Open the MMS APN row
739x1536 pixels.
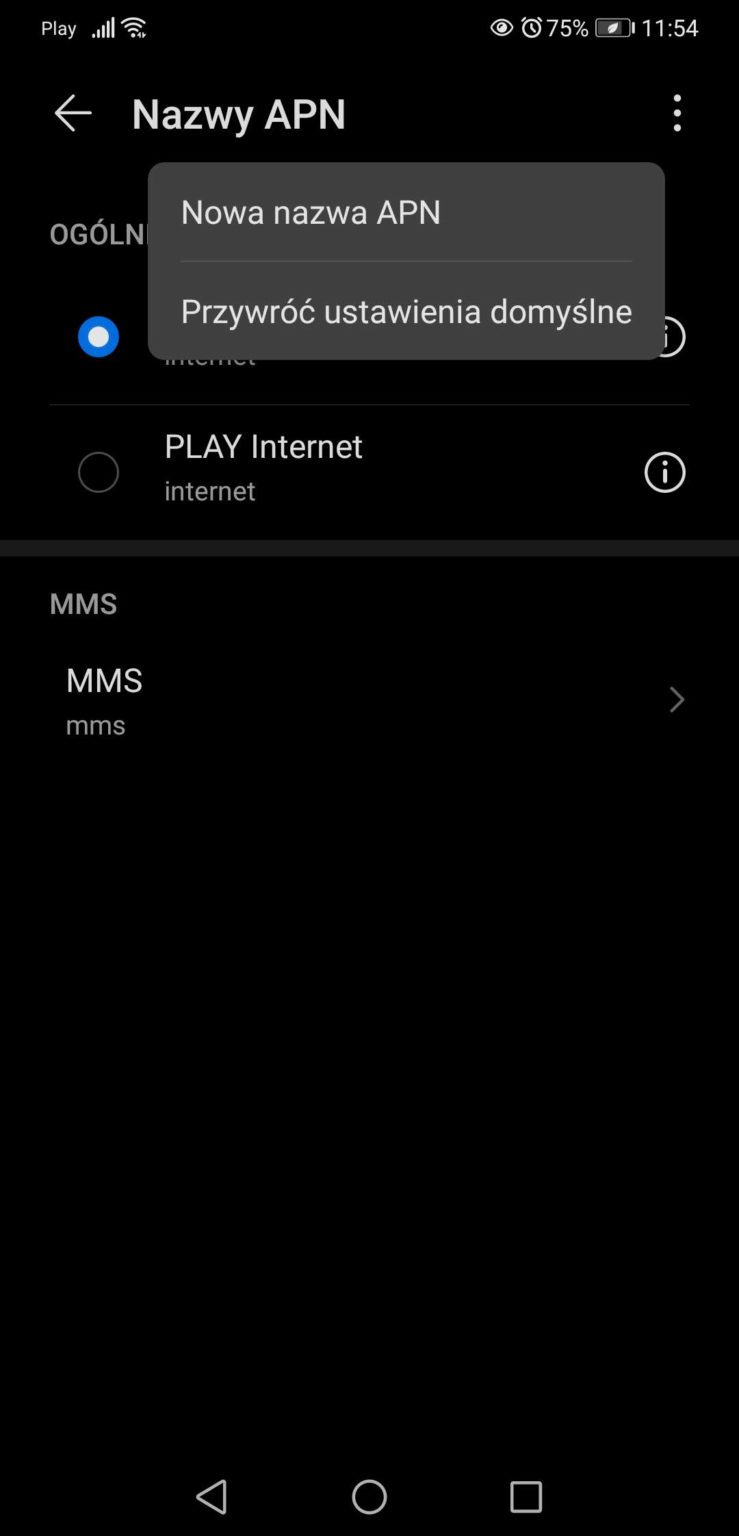click(369, 700)
